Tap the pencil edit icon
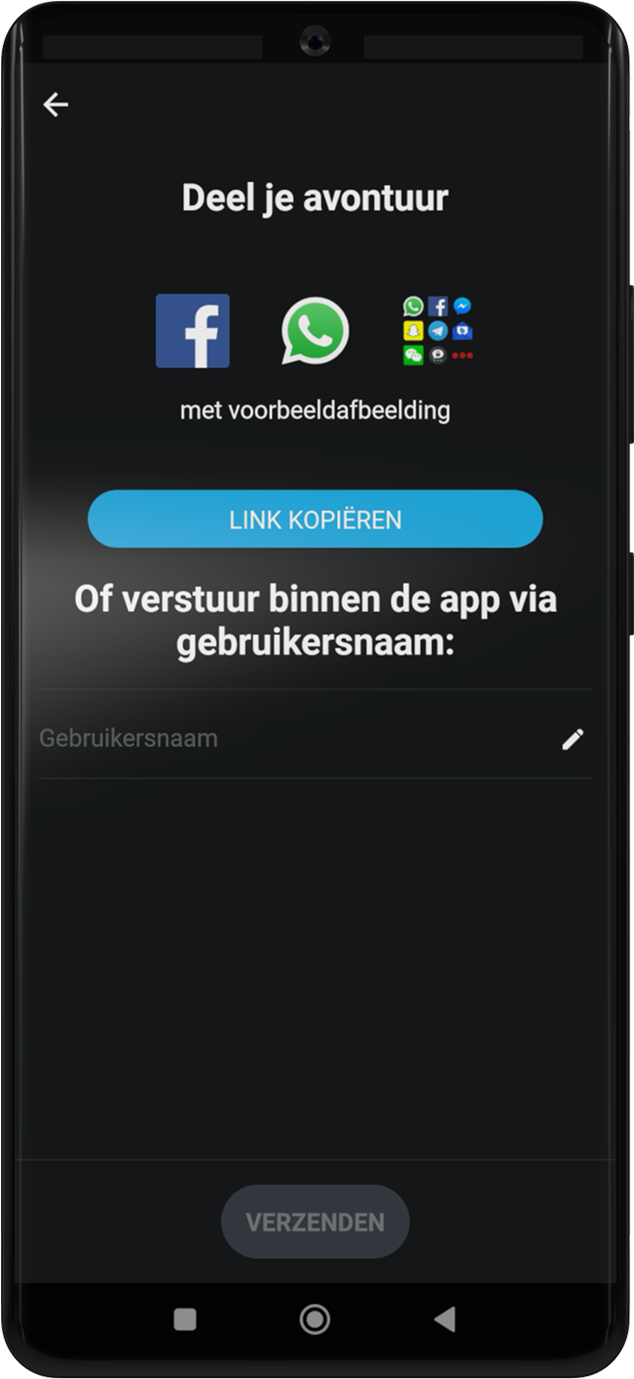Image resolution: width=634 pixels, height=1379 pixels. click(572, 739)
